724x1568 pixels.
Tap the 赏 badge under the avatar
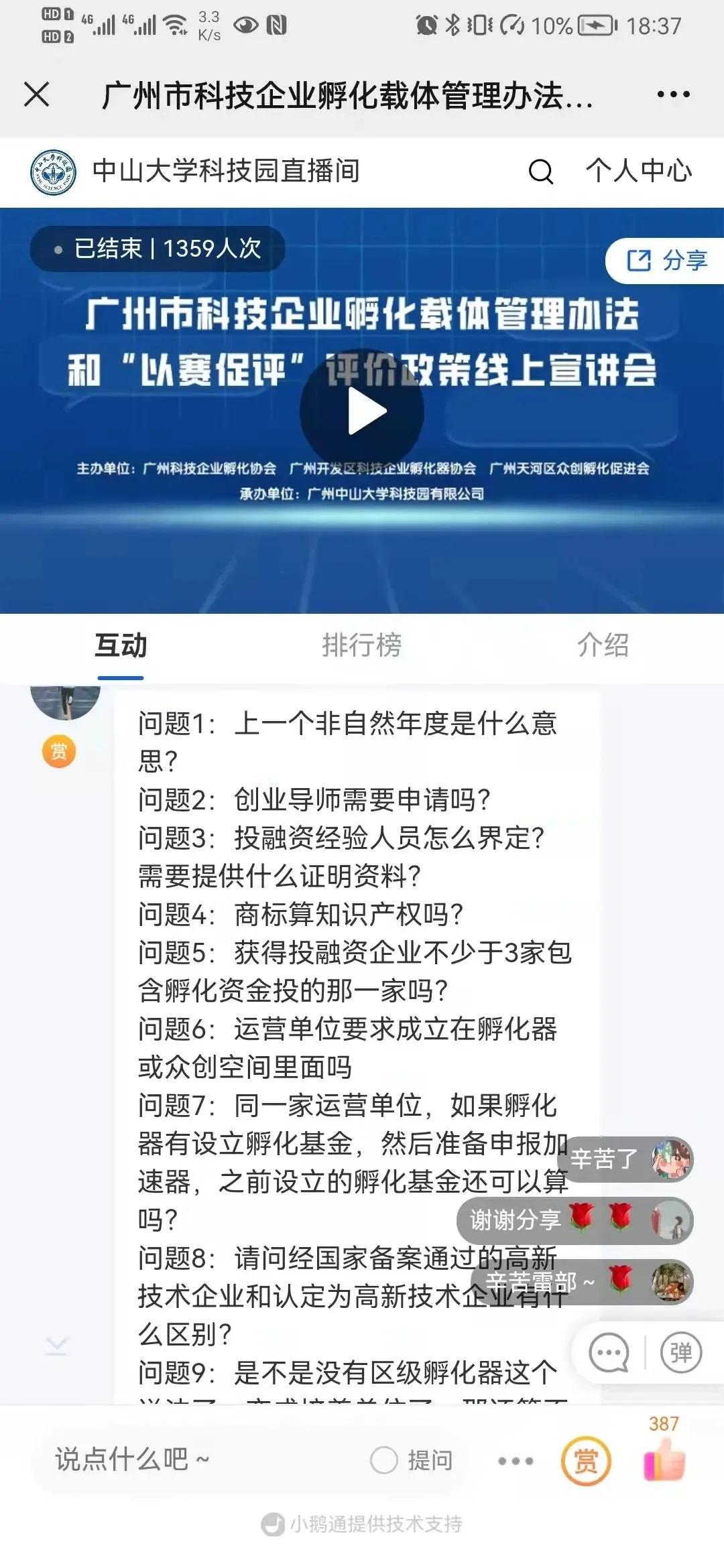(x=59, y=752)
